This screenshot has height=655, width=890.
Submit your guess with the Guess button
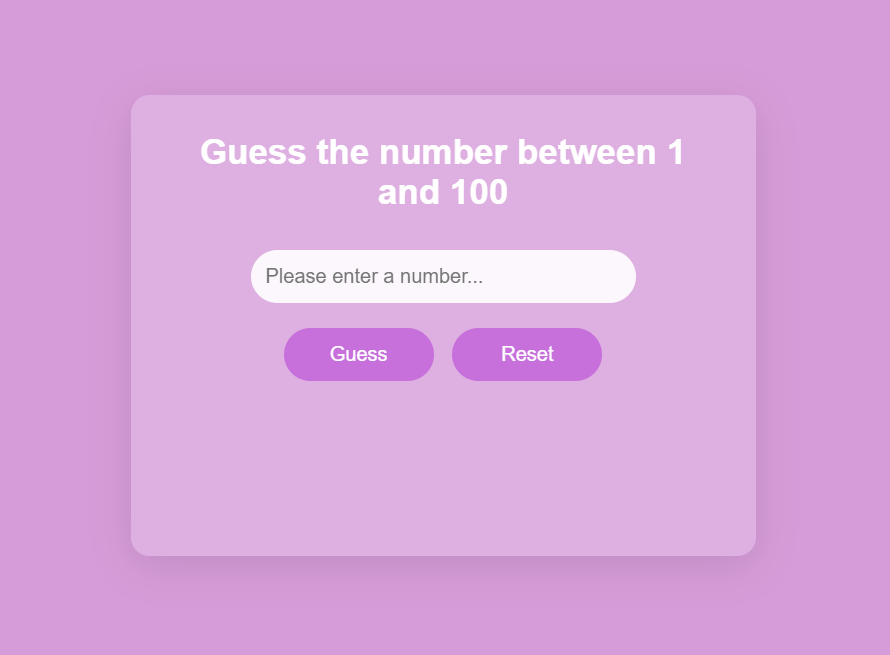(x=358, y=354)
